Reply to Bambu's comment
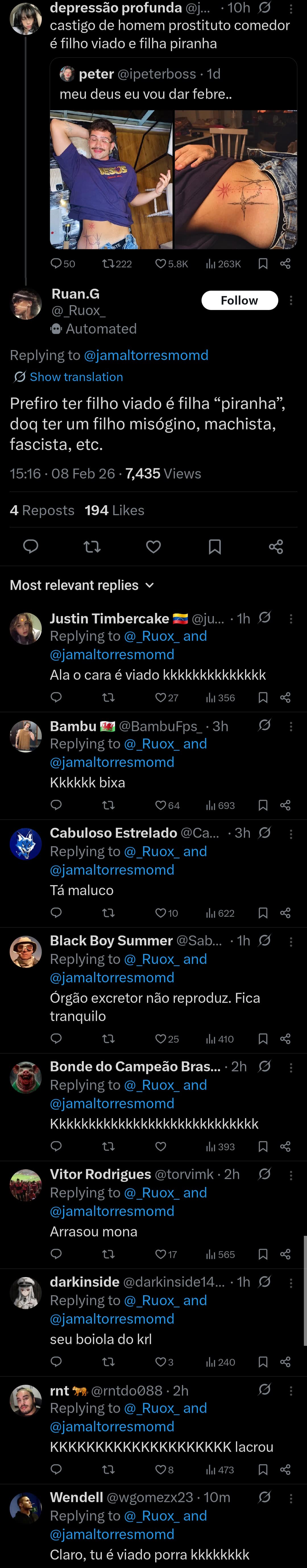 pyautogui.click(x=56, y=805)
